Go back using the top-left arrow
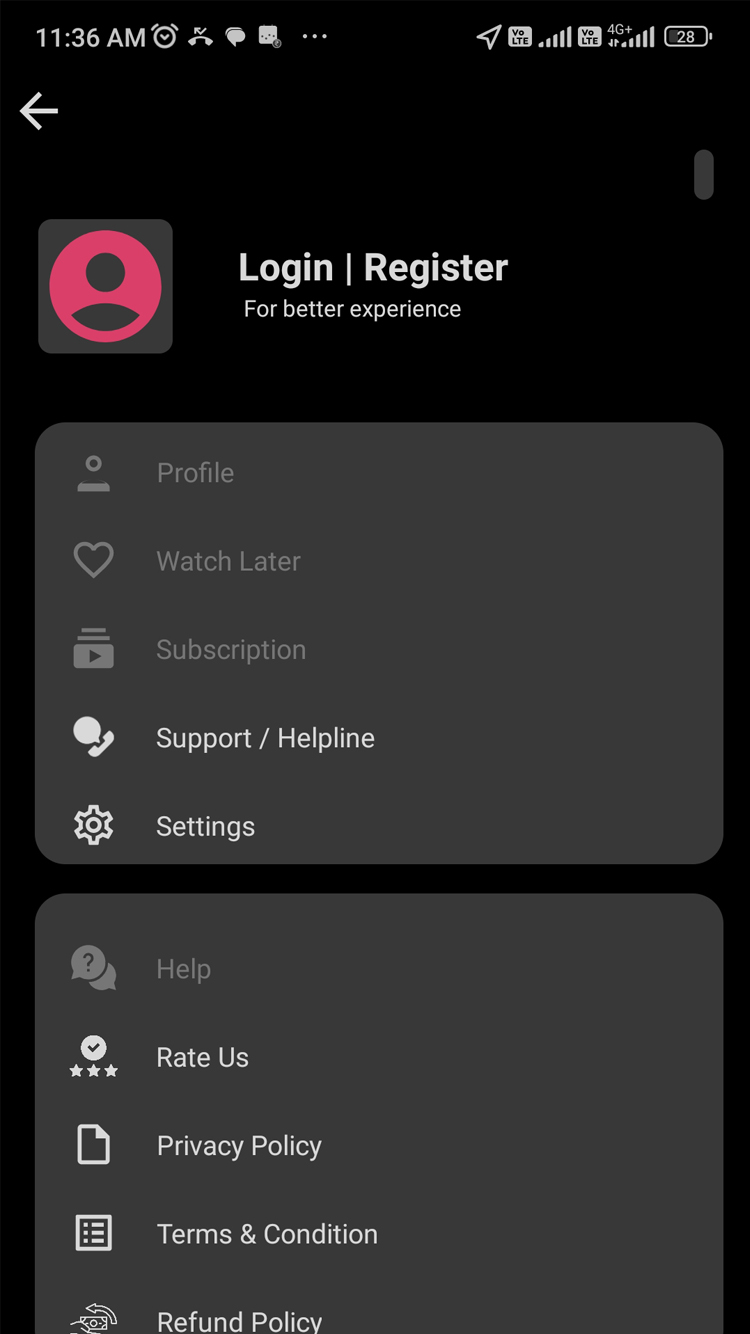The height and width of the screenshot is (1334, 750). click(x=39, y=111)
